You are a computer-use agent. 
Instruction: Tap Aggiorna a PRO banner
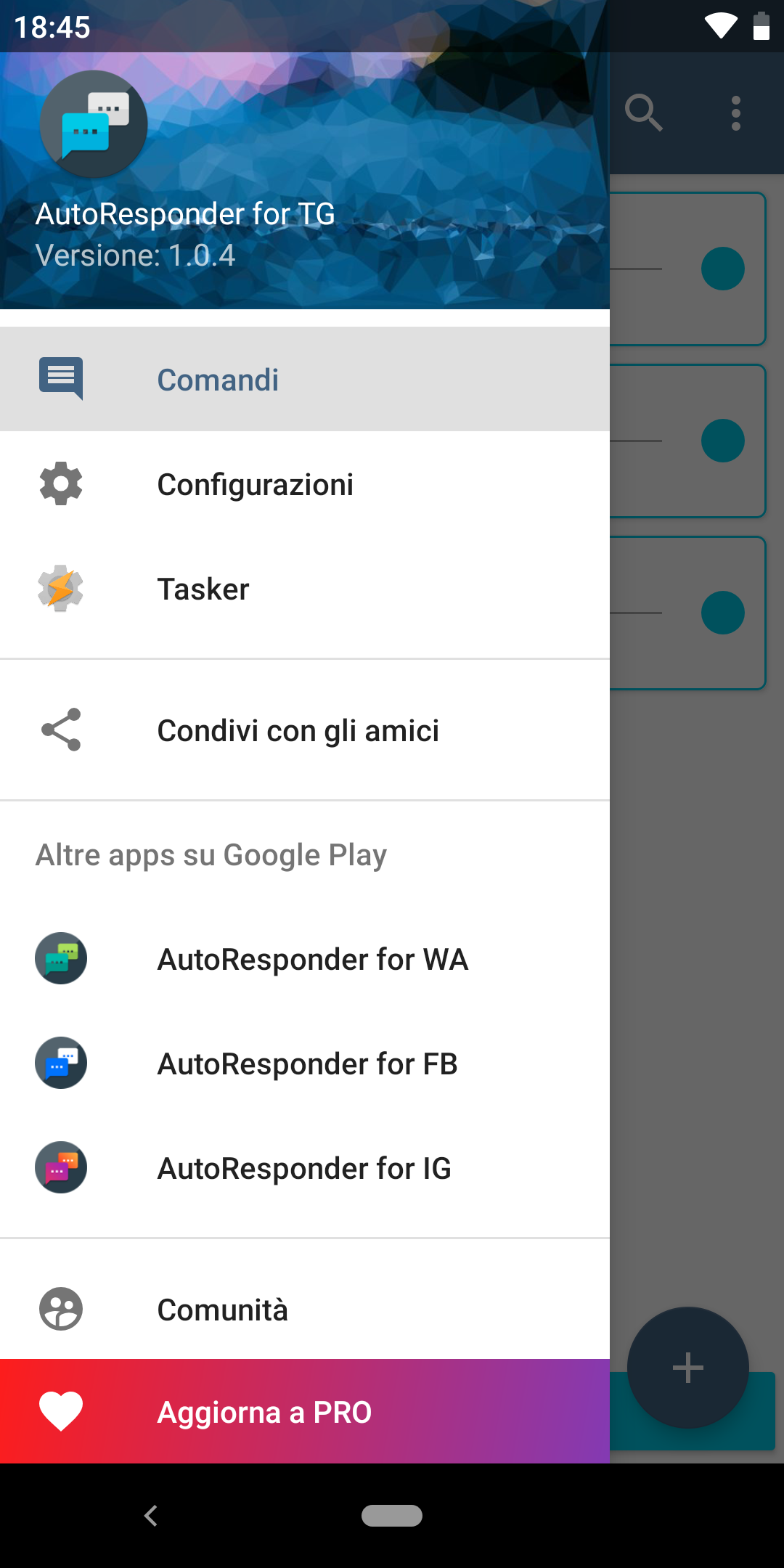pyautogui.click(x=305, y=1411)
